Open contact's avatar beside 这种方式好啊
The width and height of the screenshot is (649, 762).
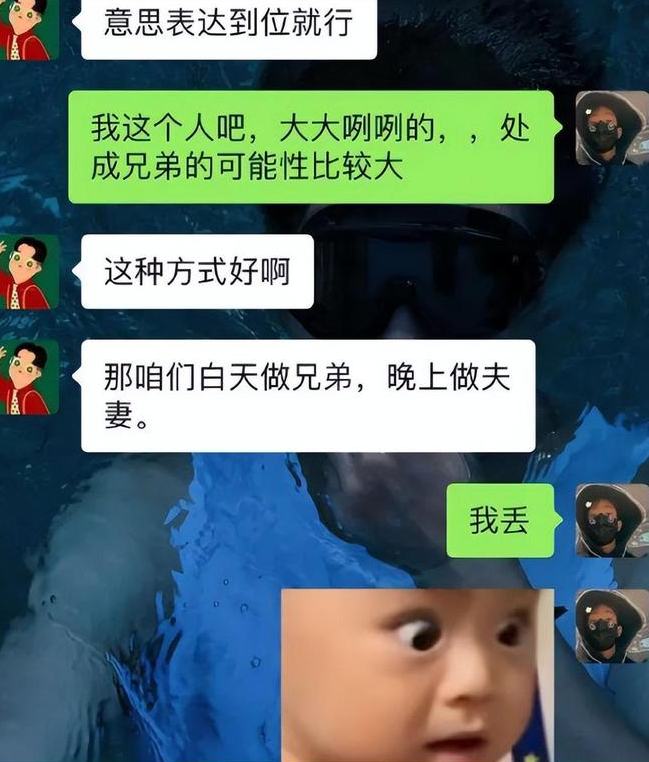click(25, 271)
